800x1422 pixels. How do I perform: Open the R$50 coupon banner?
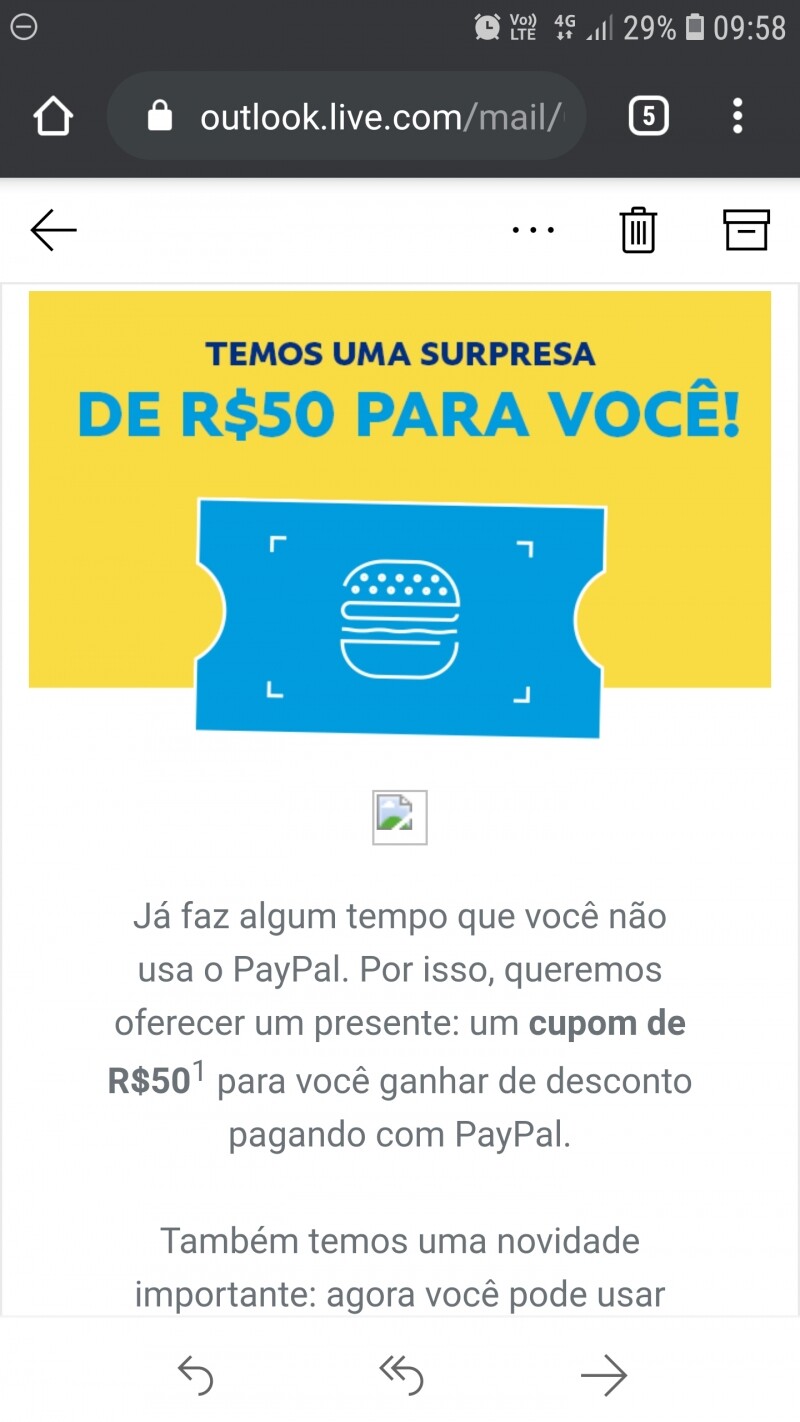point(400,510)
